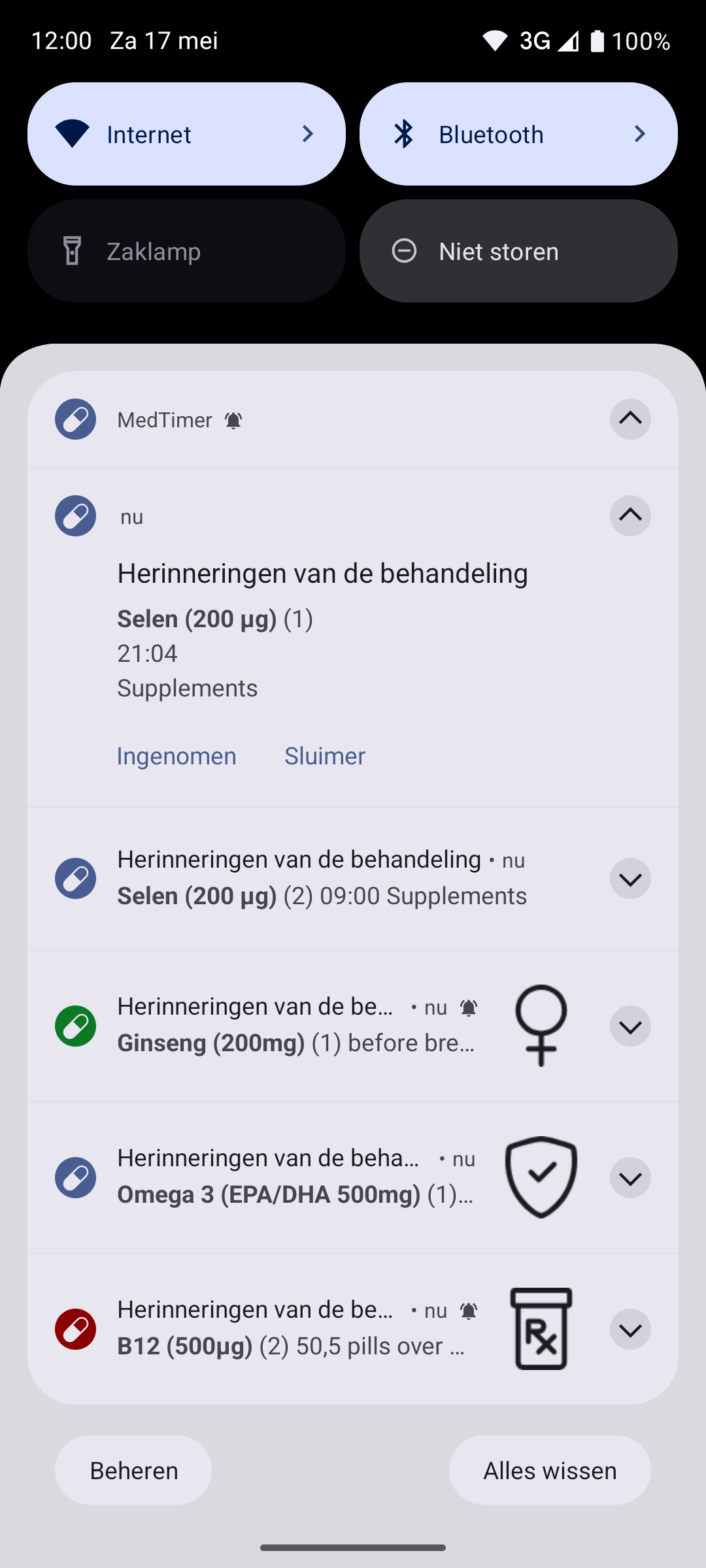The width and height of the screenshot is (706, 1568).
Task: Turn on the Zaklamp flashlight
Action: pos(186,251)
